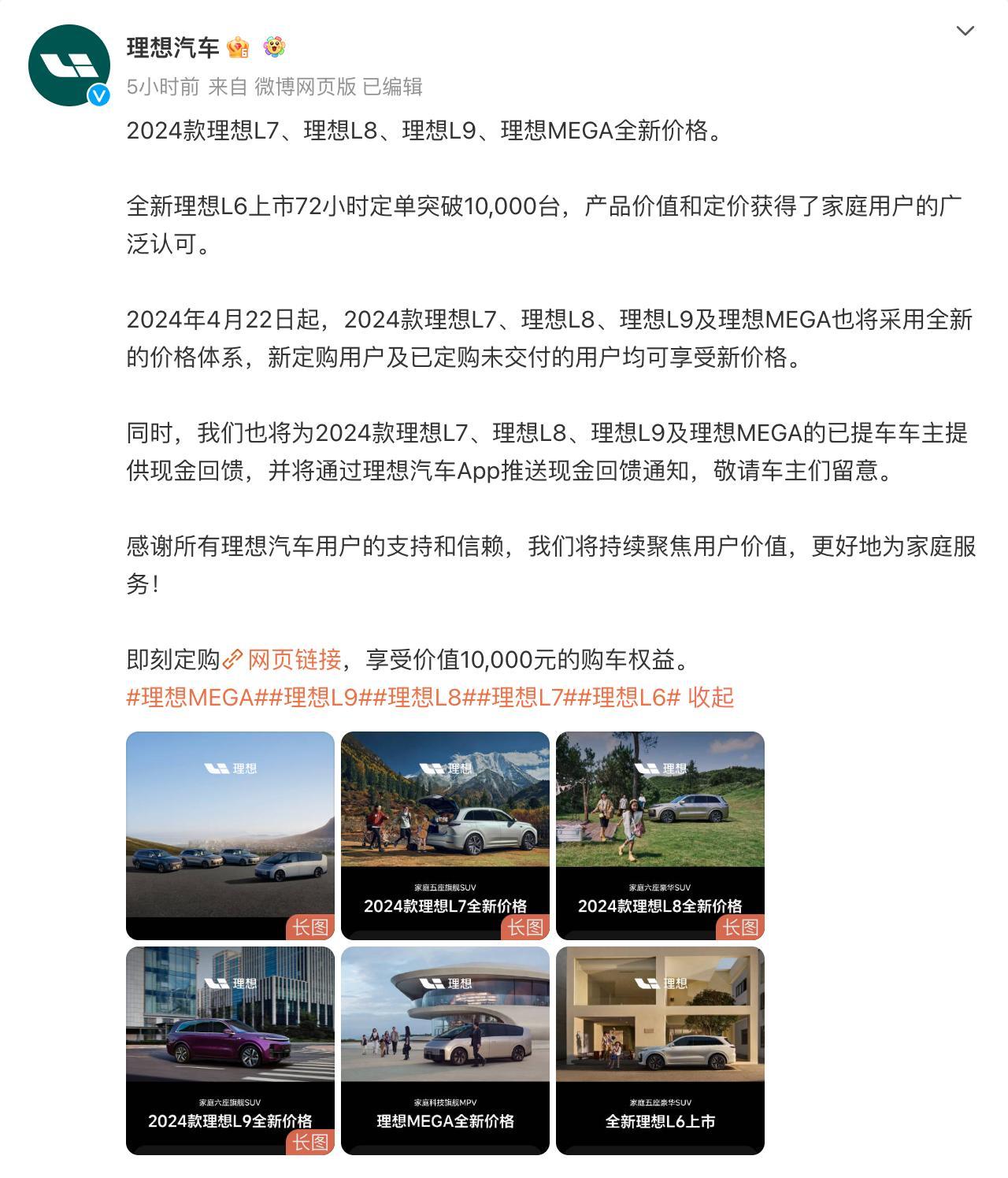Open the 2024款理想L8全新价格 thumbnail

pos(660,832)
